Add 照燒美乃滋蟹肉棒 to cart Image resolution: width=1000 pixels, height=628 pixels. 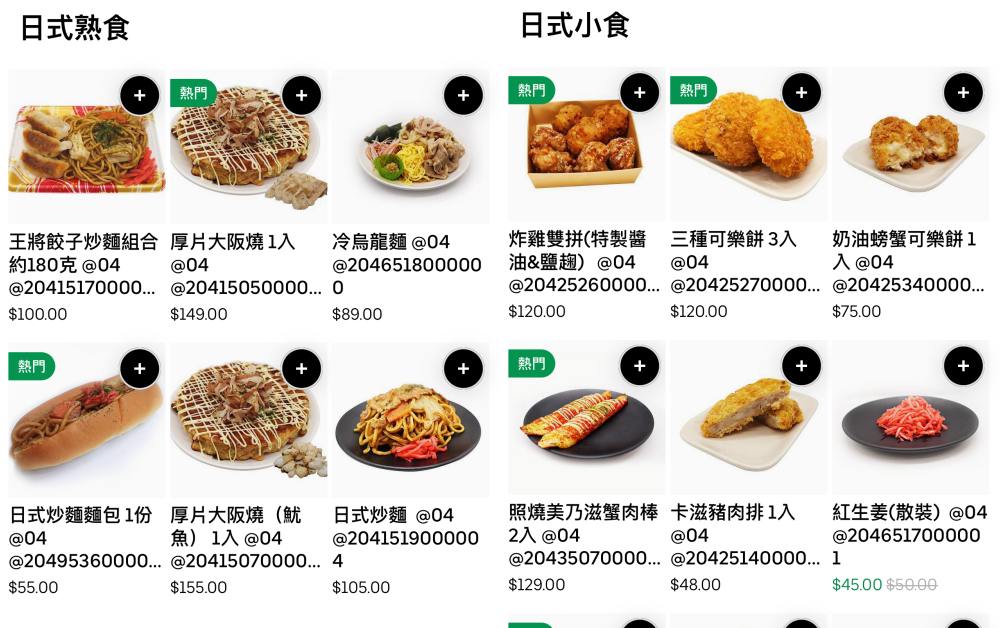coord(640,366)
